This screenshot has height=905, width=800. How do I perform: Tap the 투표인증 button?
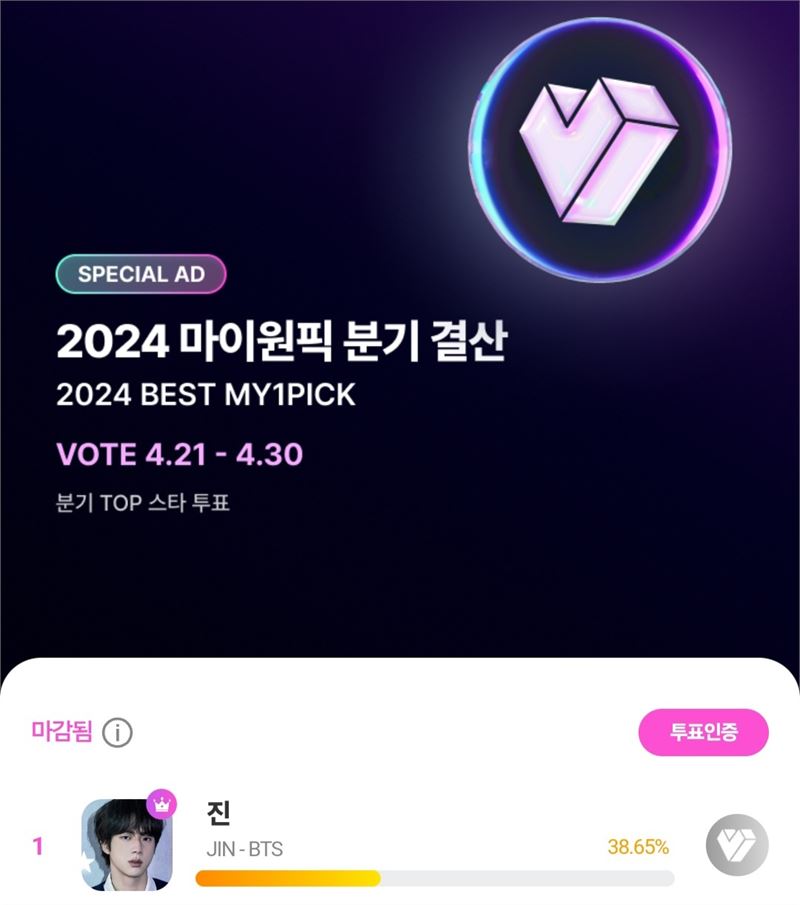[703, 732]
